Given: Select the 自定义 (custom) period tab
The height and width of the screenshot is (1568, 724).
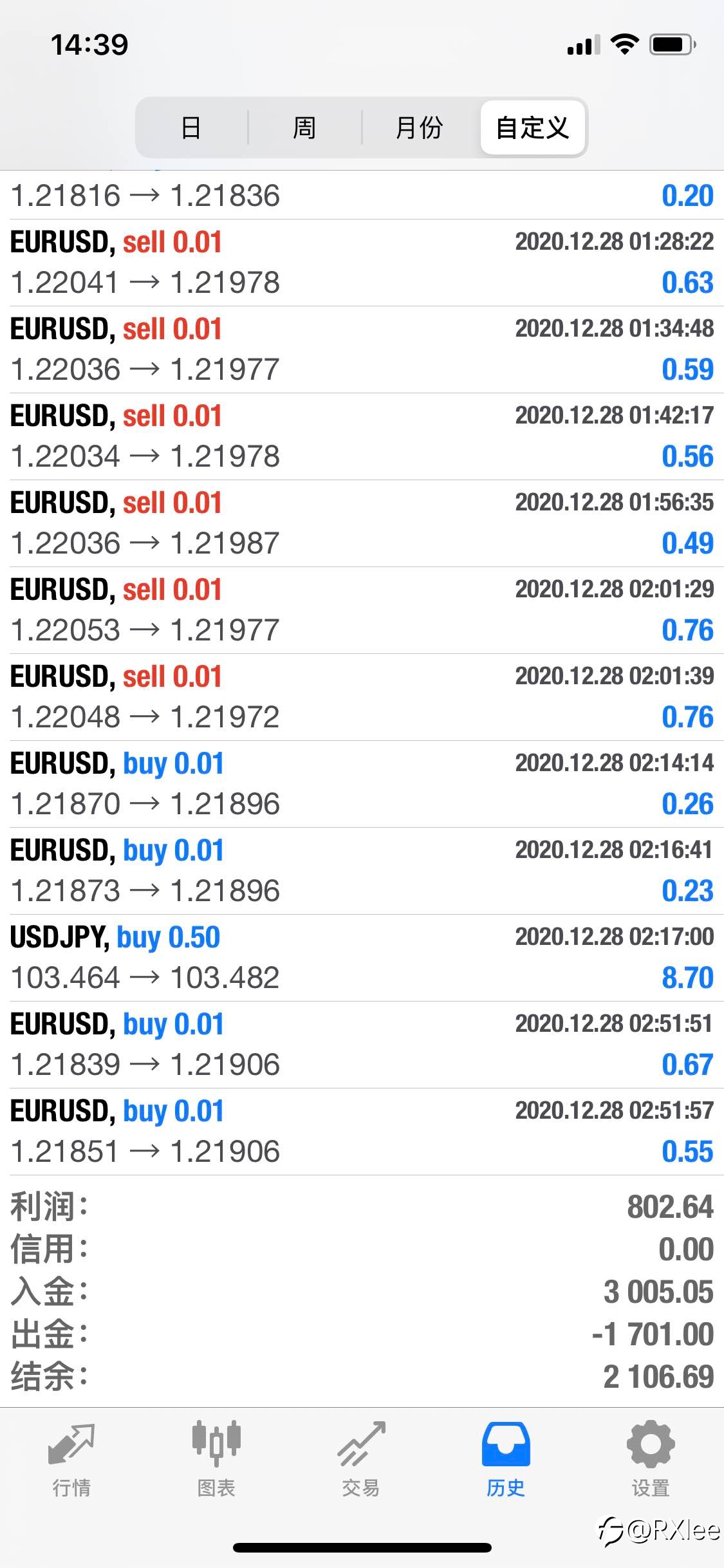Looking at the screenshot, I should pos(533,127).
